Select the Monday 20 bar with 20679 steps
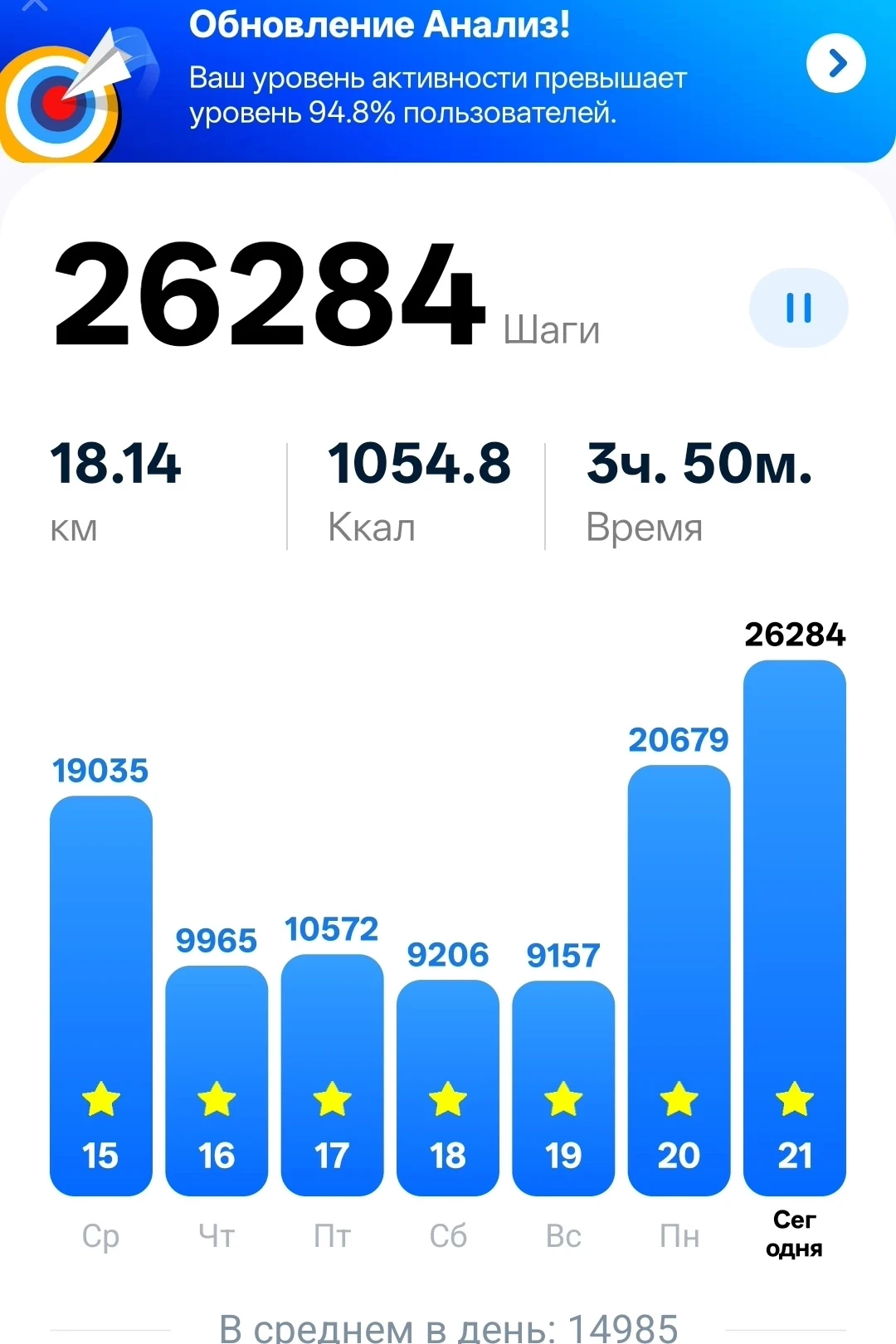The image size is (896, 1344). click(679, 979)
